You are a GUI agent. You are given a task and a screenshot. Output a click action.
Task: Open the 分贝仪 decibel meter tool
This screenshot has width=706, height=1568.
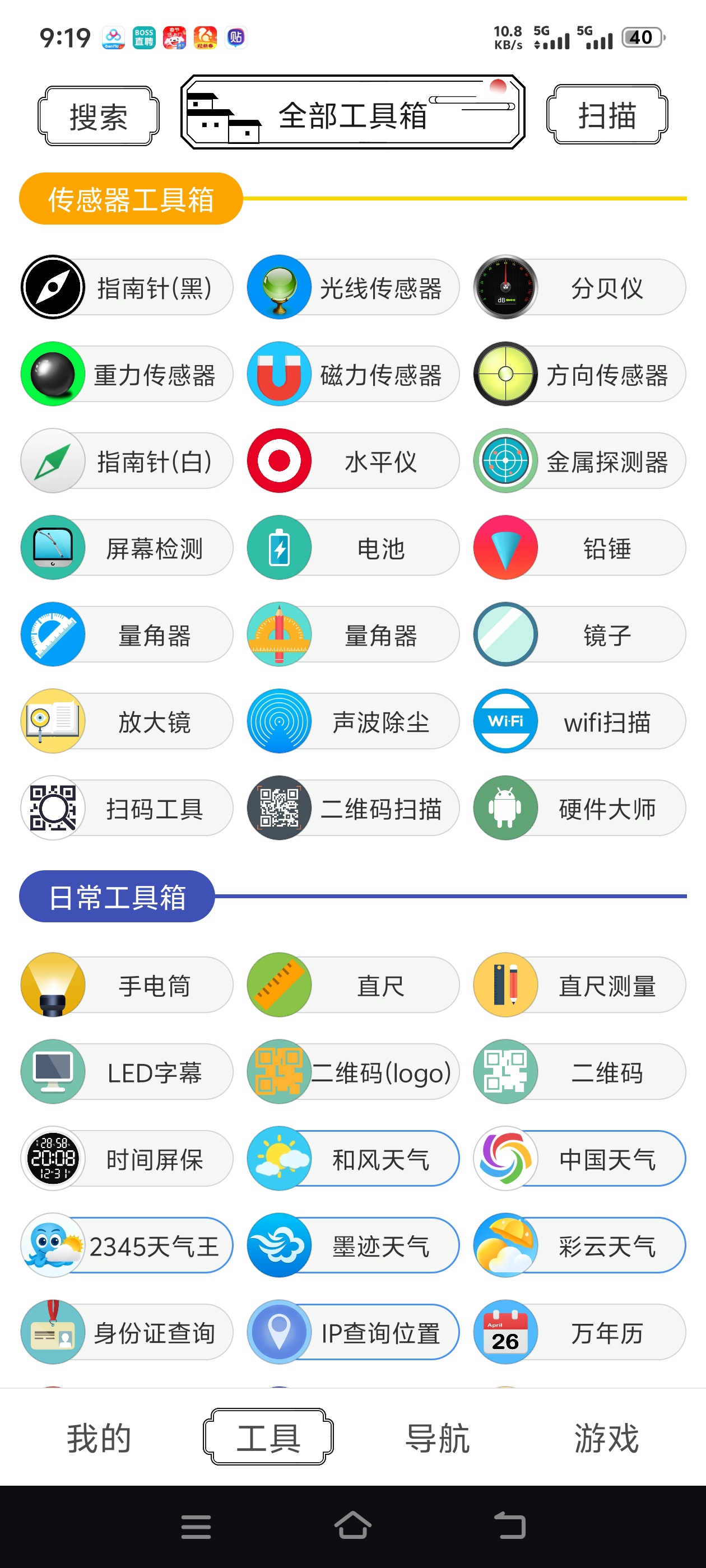(578, 287)
